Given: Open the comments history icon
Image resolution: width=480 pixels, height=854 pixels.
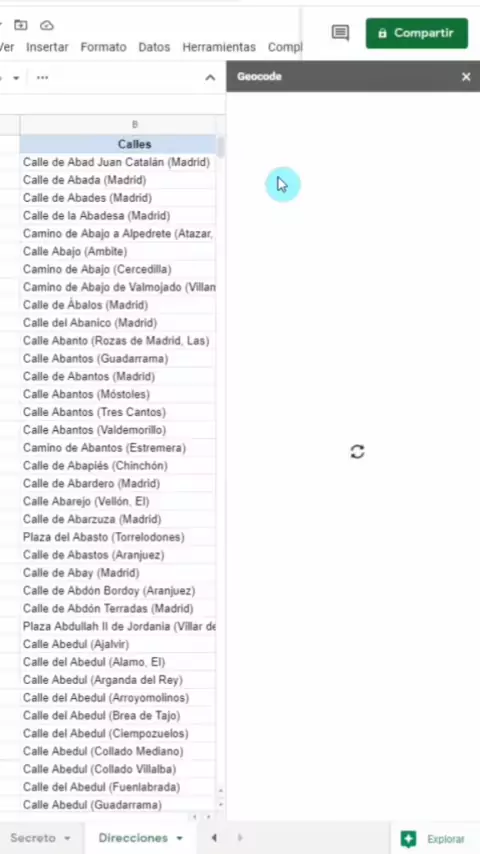Looking at the screenshot, I should click(x=341, y=33).
